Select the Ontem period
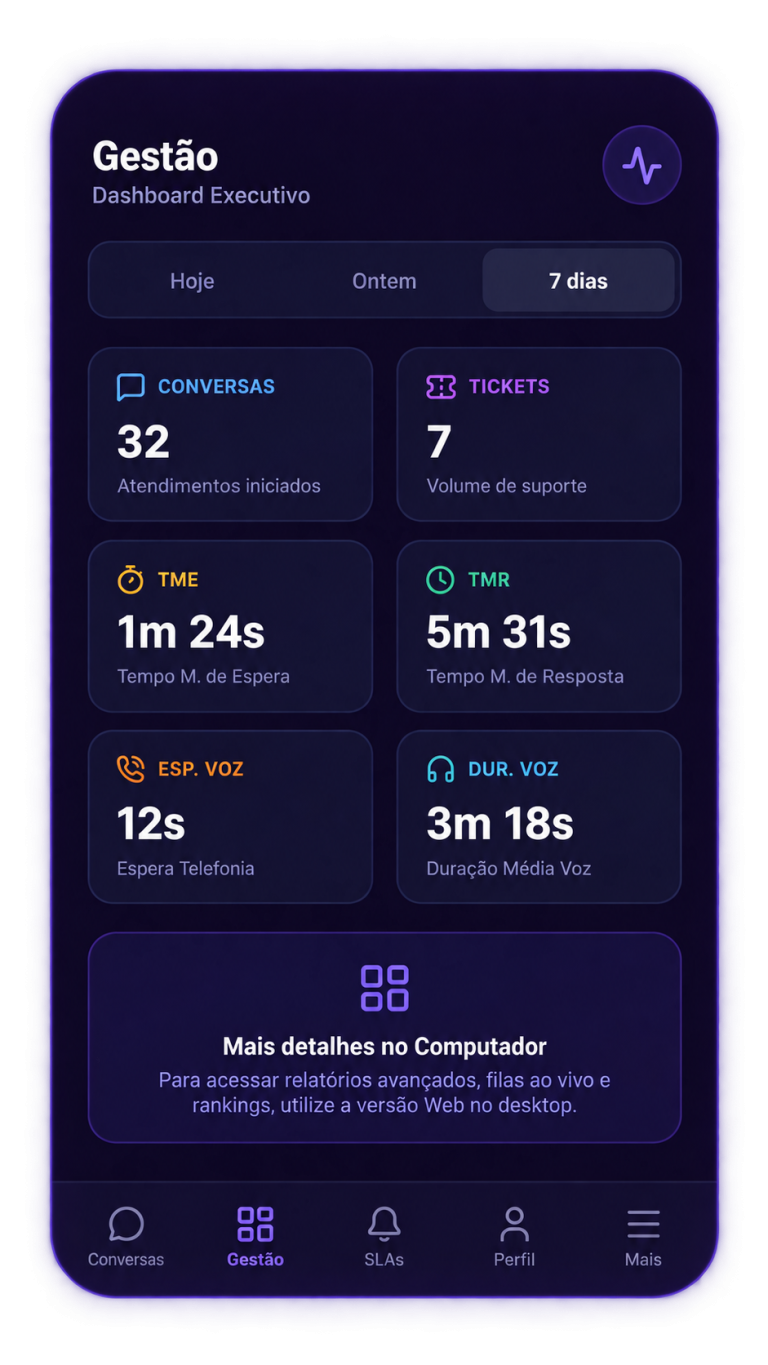This screenshot has width=768, height=1365. point(384,281)
